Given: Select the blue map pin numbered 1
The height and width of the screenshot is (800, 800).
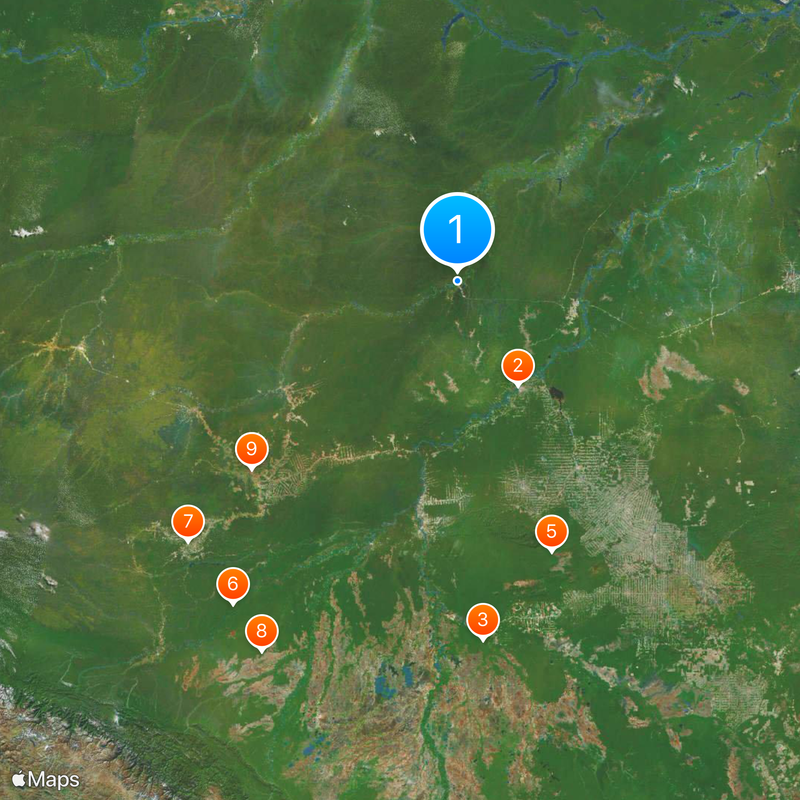Looking at the screenshot, I should pyautogui.click(x=457, y=230).
